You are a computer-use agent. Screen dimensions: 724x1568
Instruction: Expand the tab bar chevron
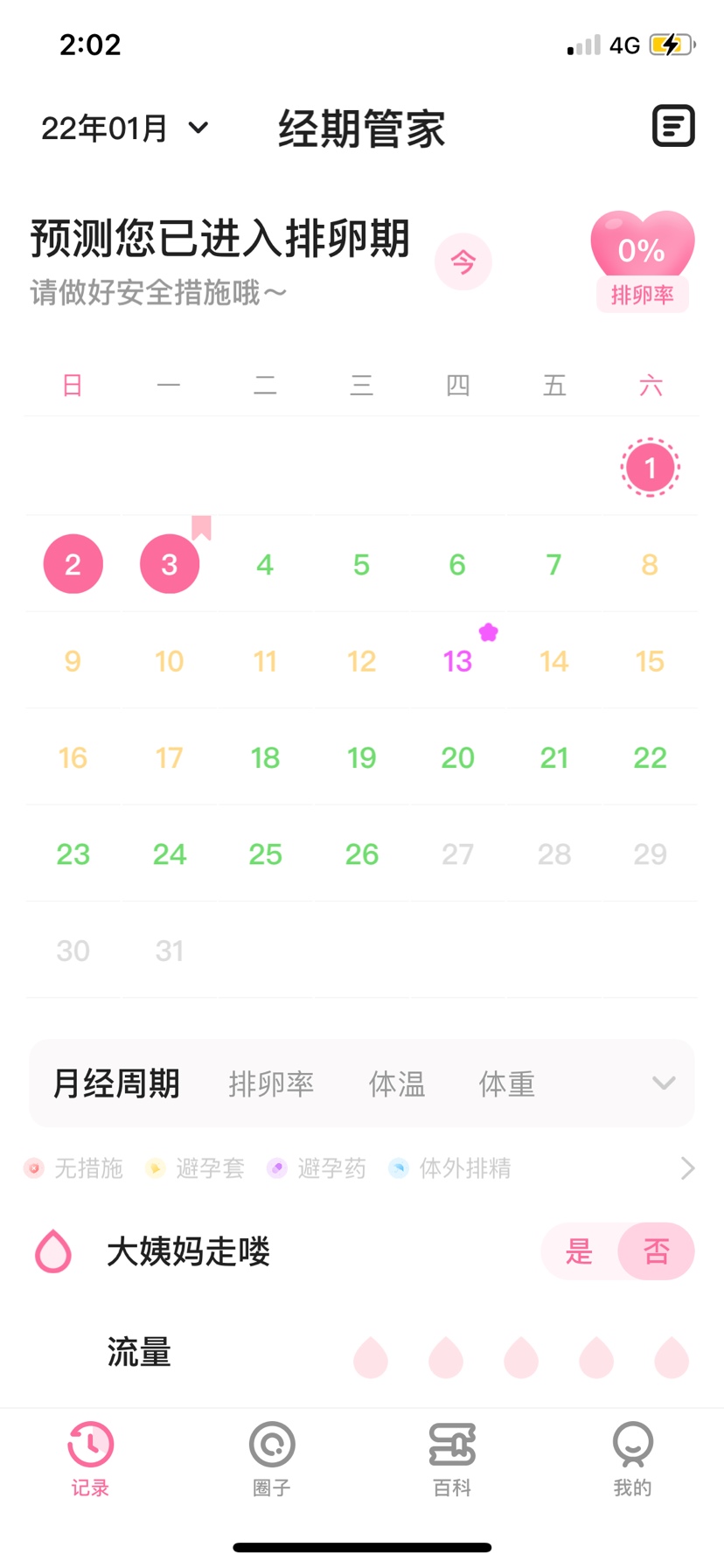click(x=664, y=1084)
